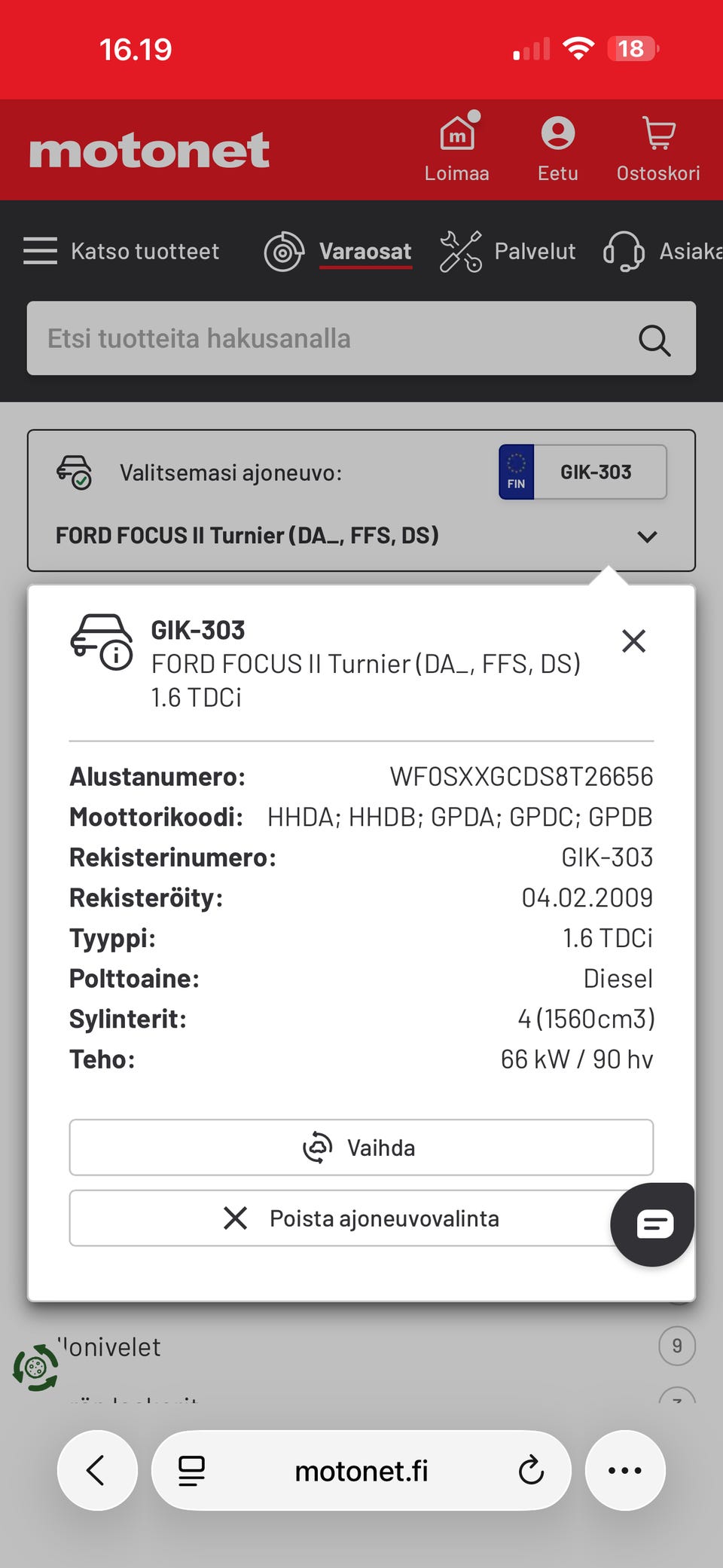The image size is (723, 1568).
Task: Open the browser's more options menu
Action: click(x=625, y=1470)
